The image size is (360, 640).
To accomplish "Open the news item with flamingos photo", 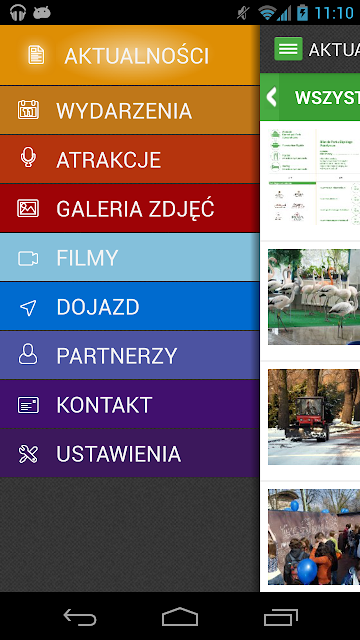I will 314,297.
